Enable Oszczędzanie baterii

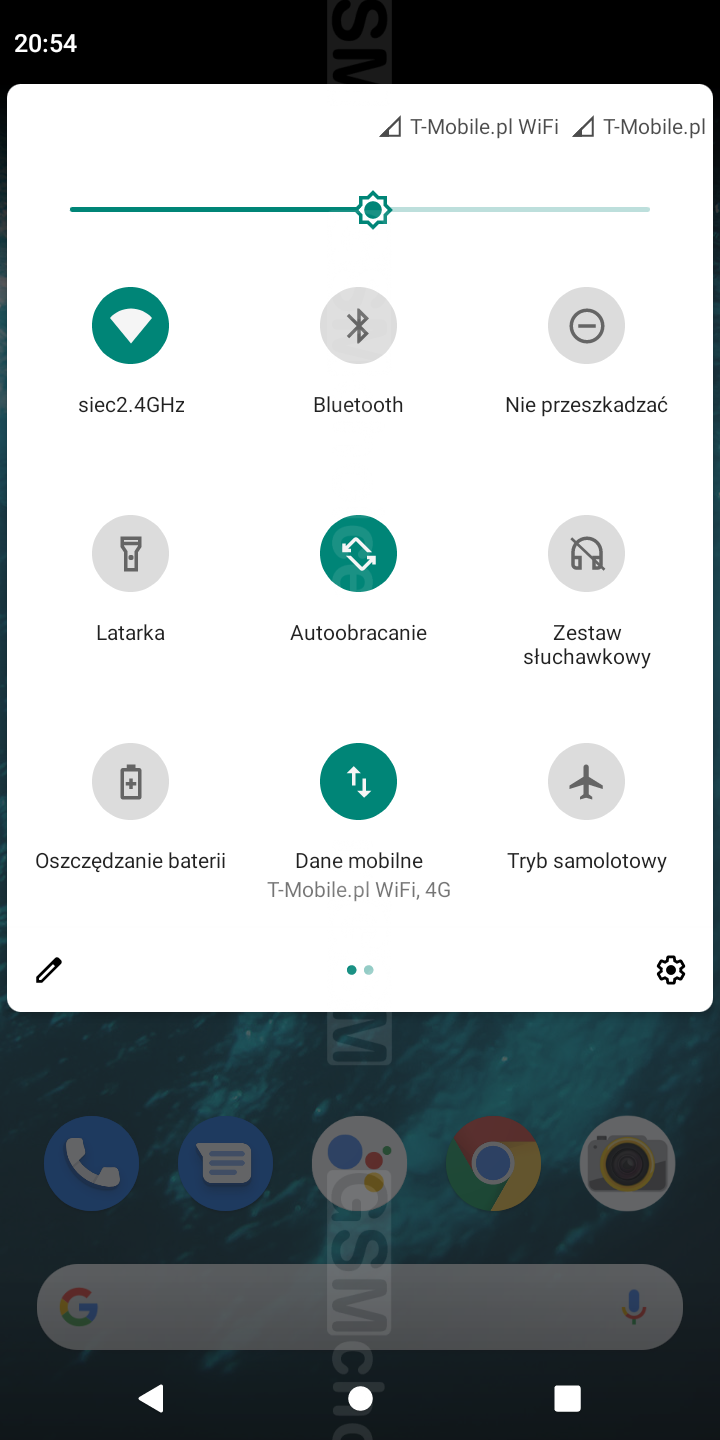130,782
